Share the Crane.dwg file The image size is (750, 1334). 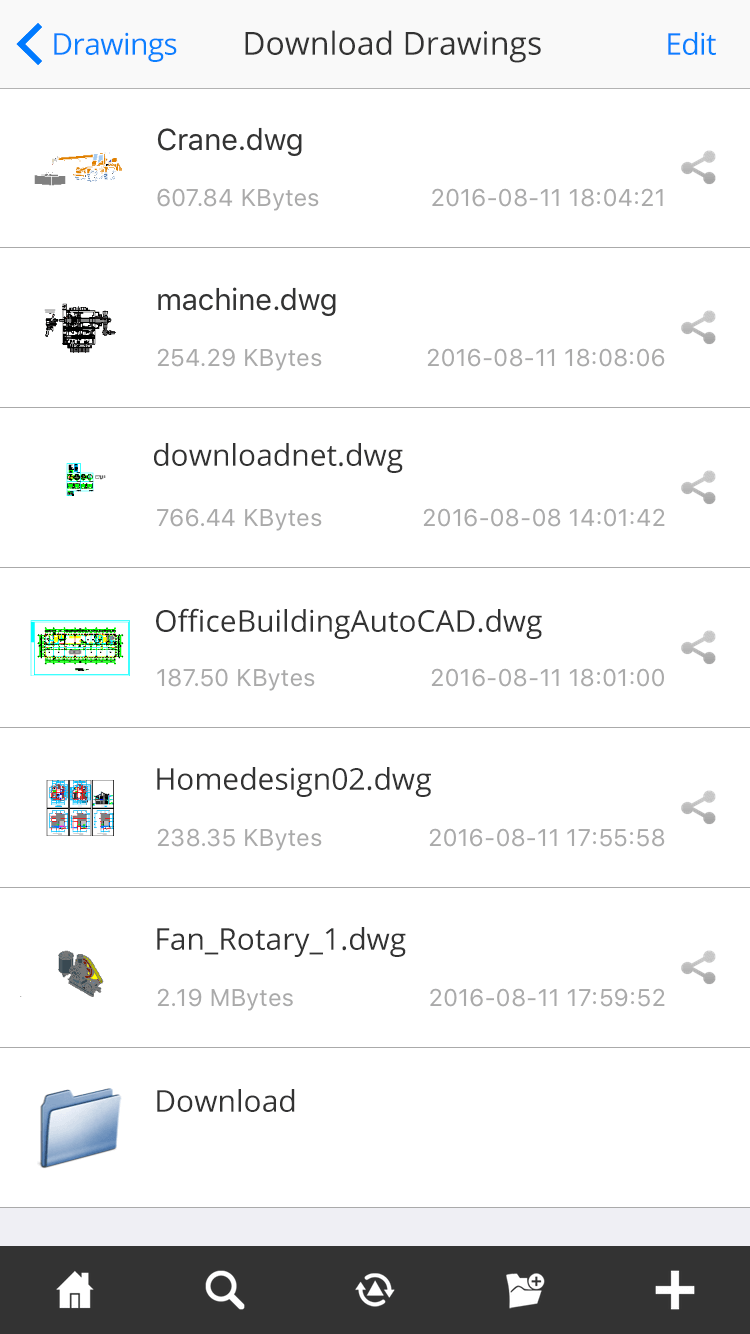pyautogui.click(x=698, y=168)
